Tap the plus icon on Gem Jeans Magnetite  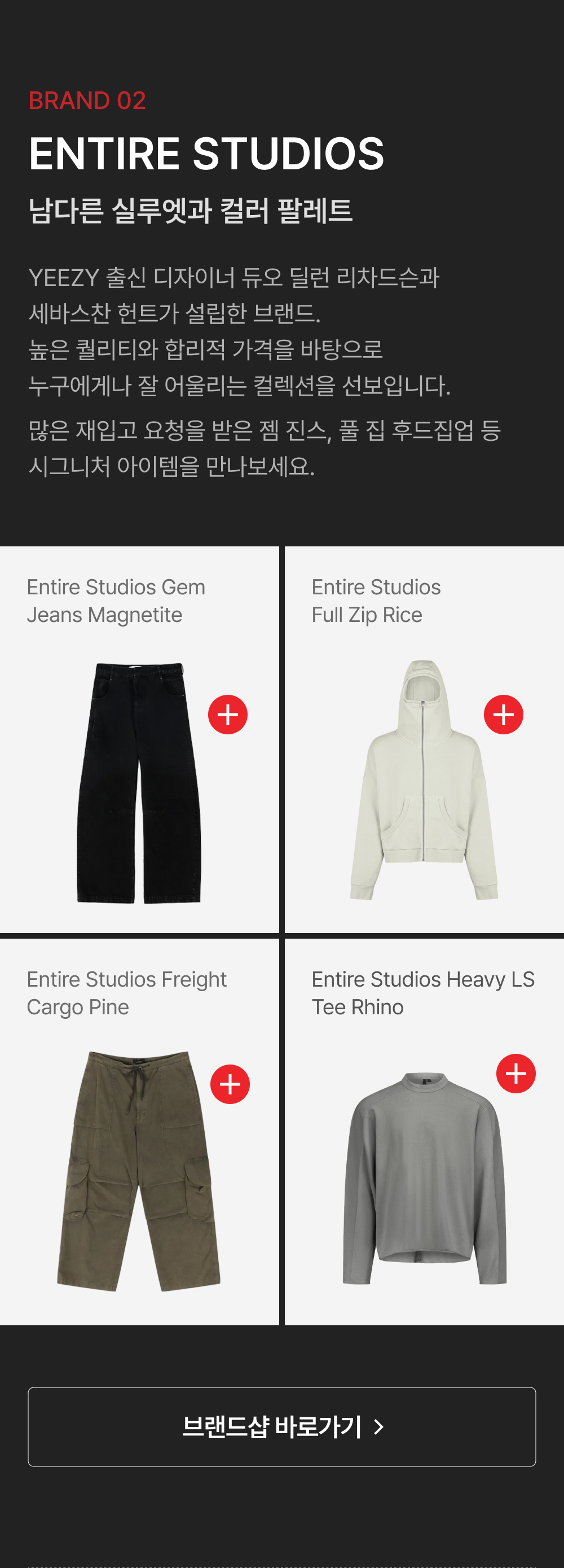click(x=227, y=714)
